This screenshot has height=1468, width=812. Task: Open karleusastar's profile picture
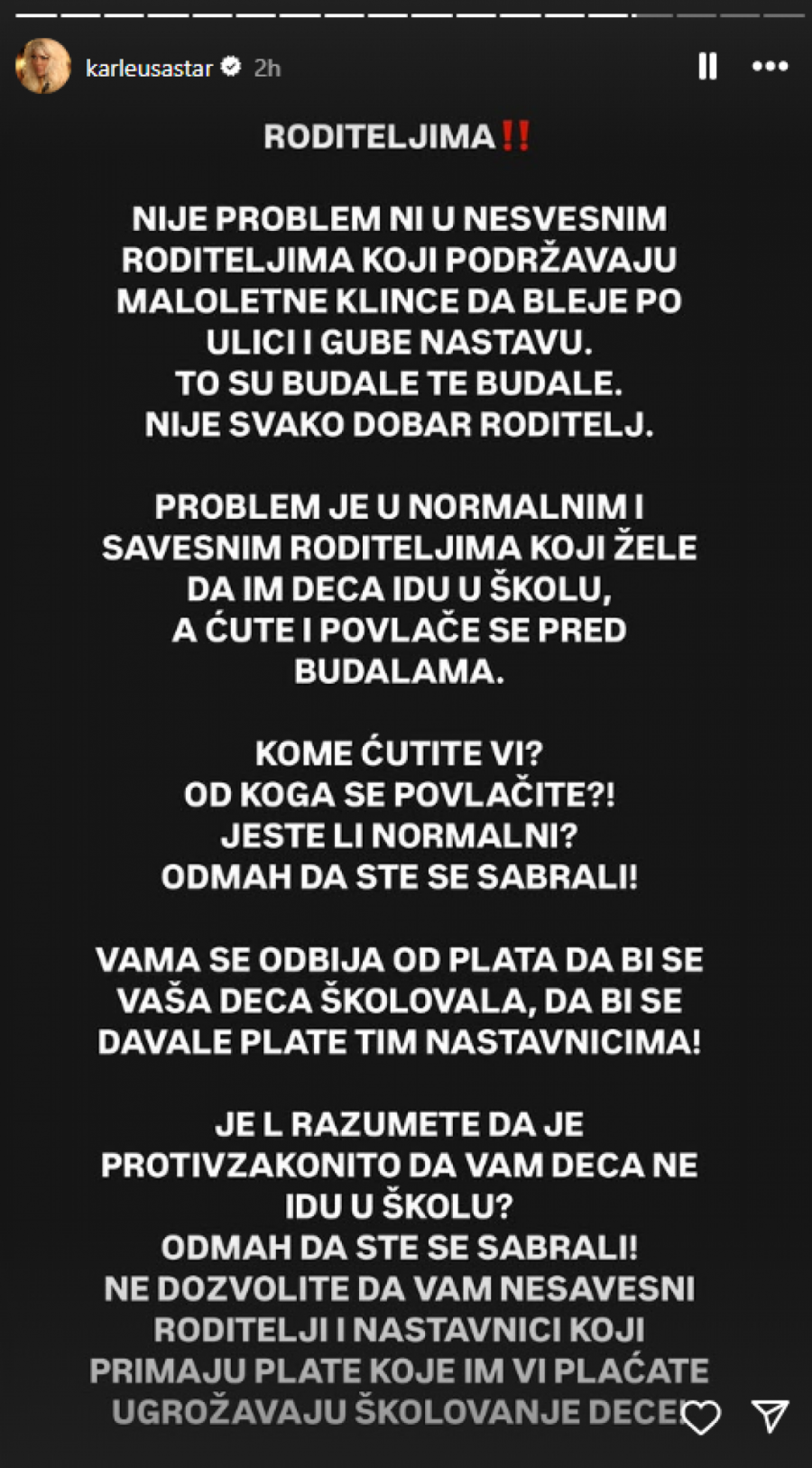(x=43, y=66)
